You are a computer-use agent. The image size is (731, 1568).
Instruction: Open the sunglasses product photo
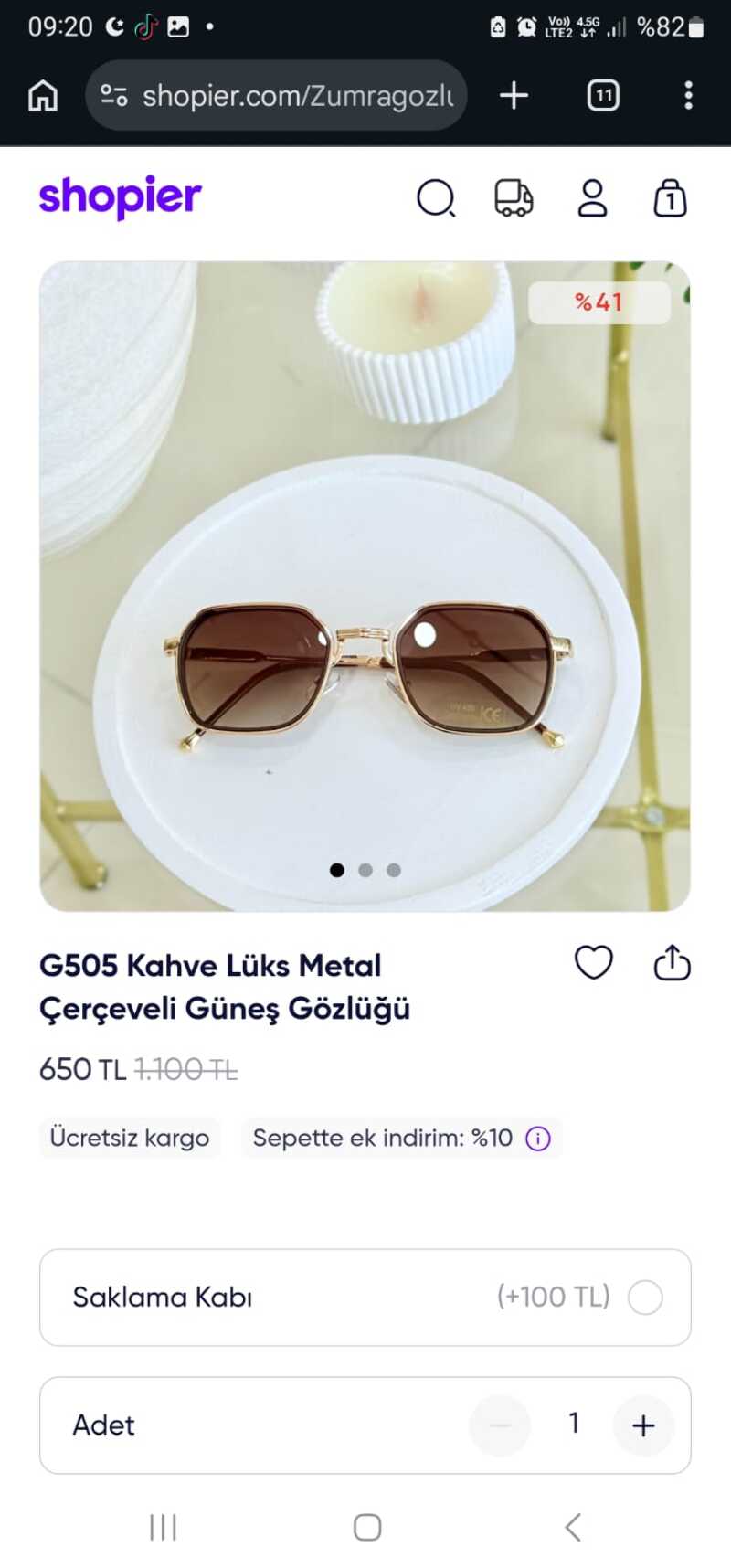365,585
